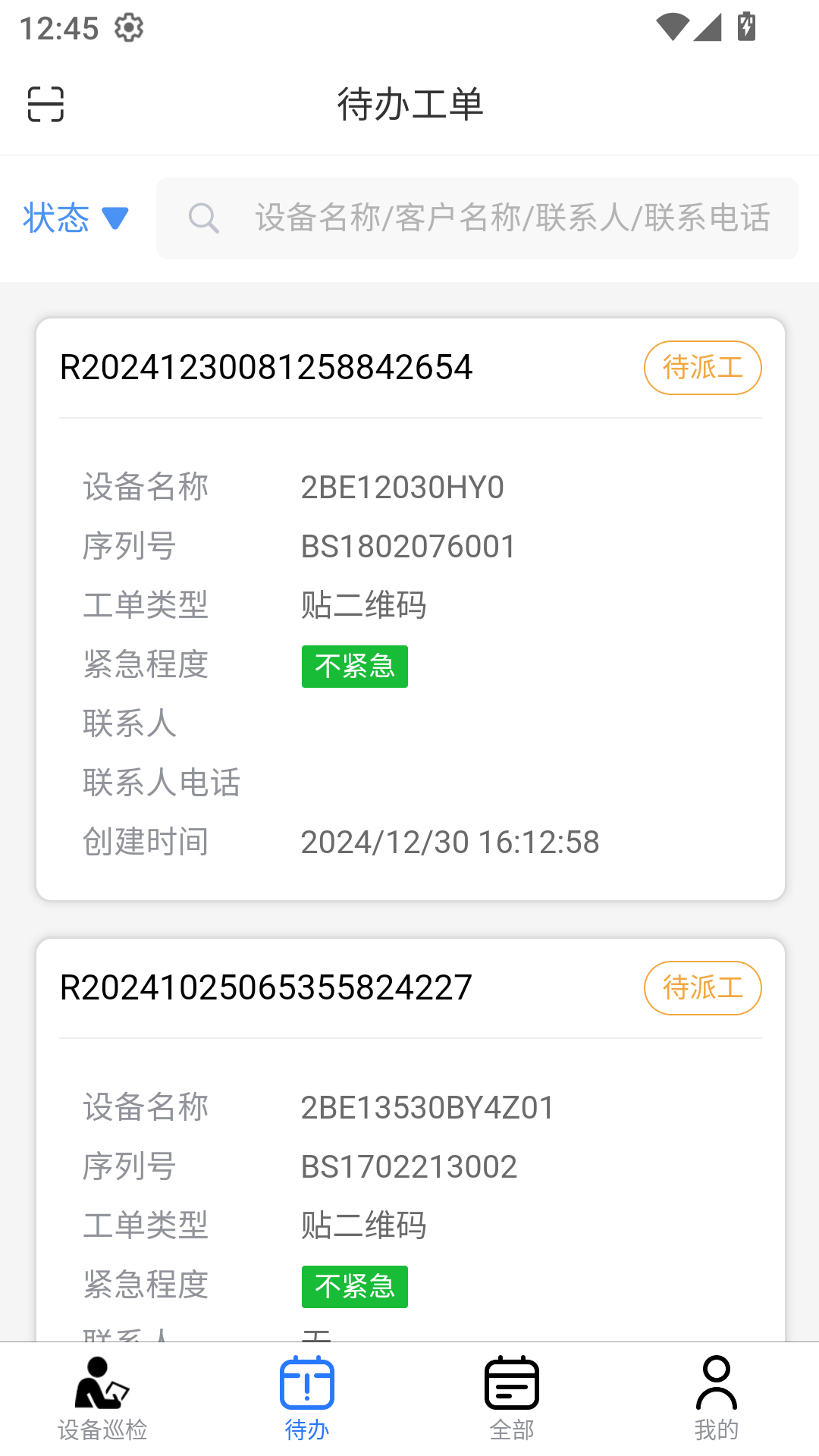The image size is (819, 1456).
Task: Expand the 状态 filter dropdown
Action: [75, 218]
